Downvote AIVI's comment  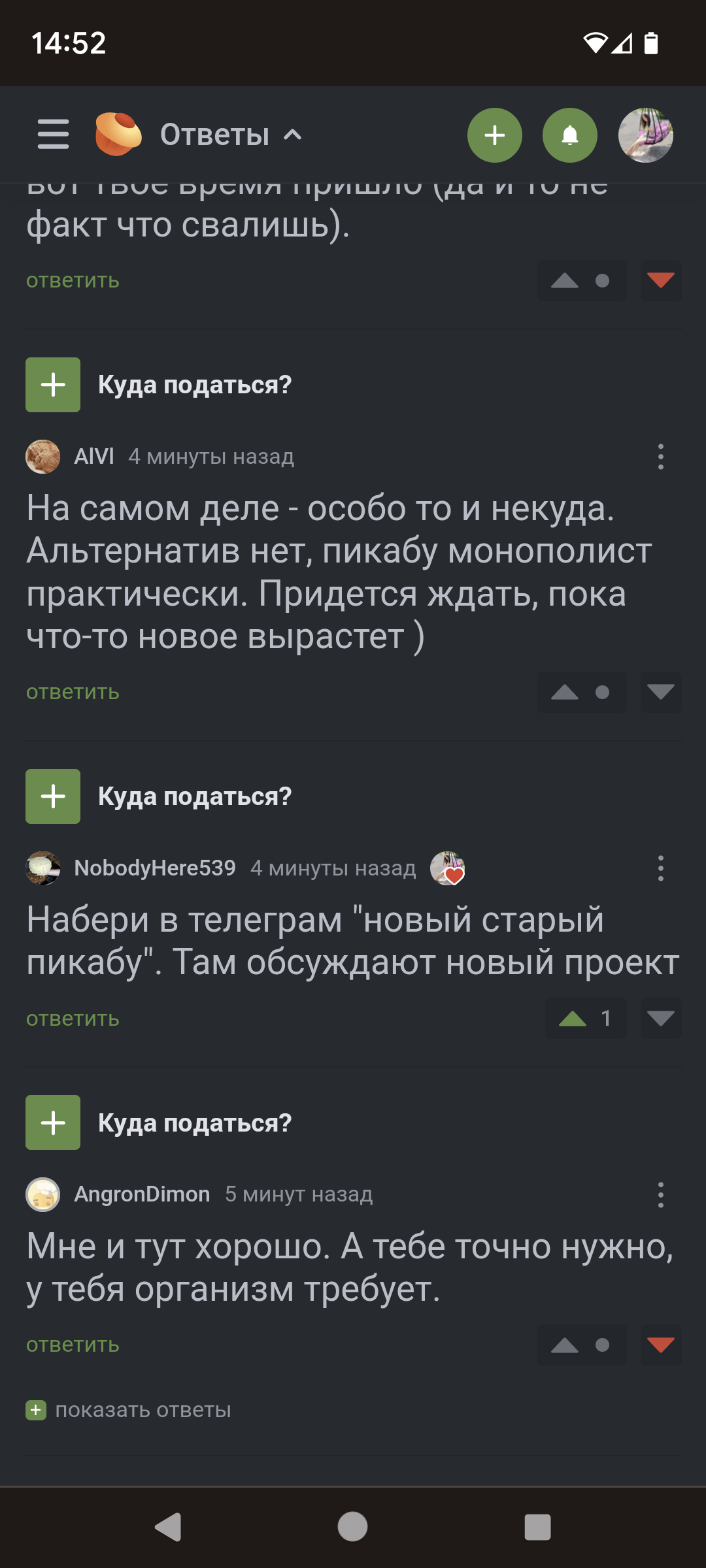coord(660,692)
